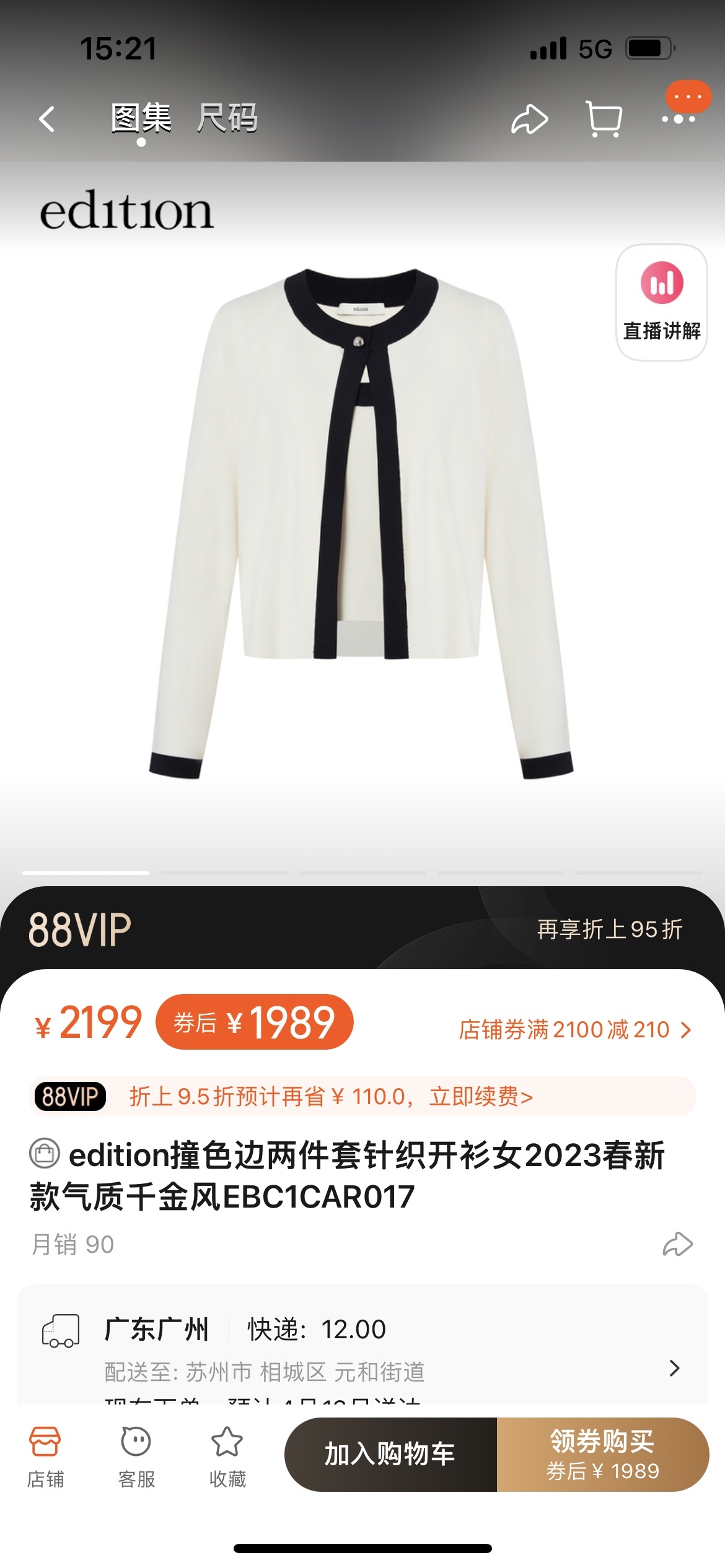Screen dimensions: 725x1568
Task: Open the 88VIP 折上95折 banner
Action: (362, 929)
